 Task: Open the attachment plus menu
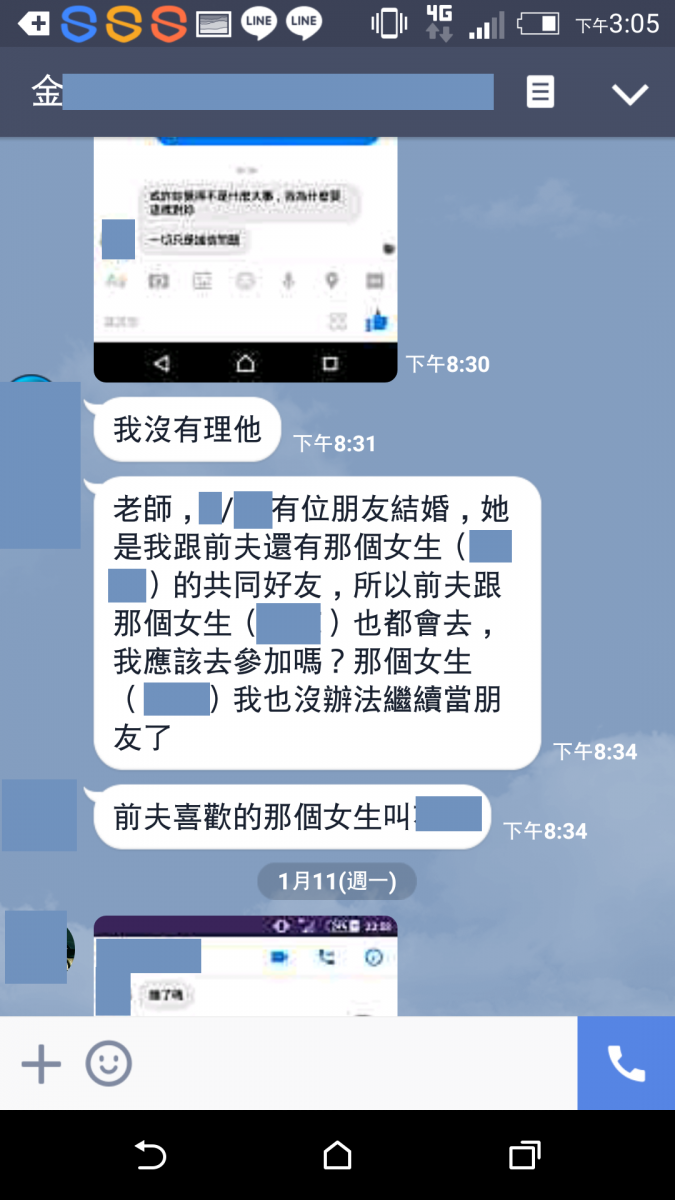41,1064
